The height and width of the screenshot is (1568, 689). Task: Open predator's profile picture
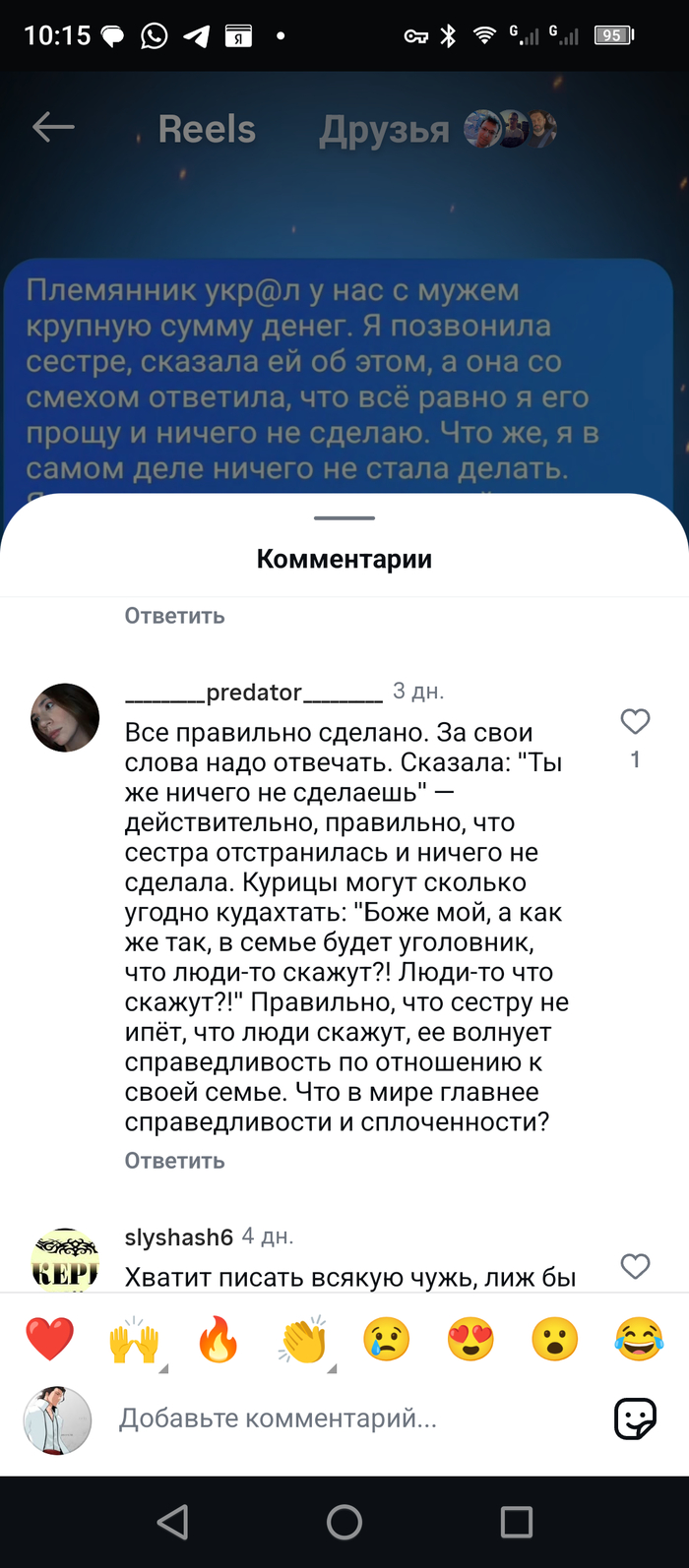tap(65, 718)
